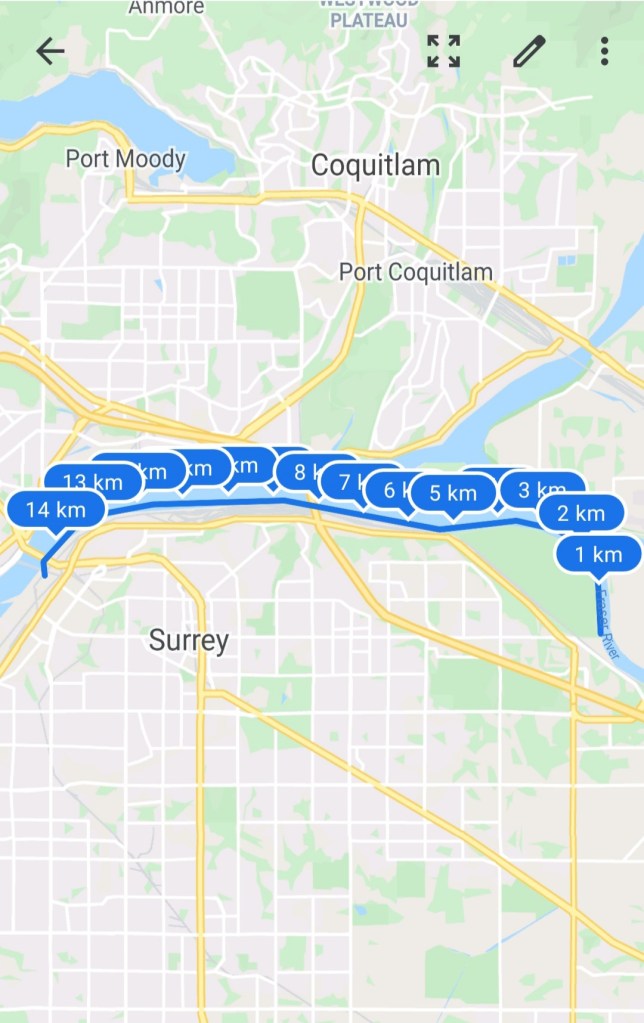This screenshot has width=644, height=1023.
Task: Select the 2 km route marker
Action: (581, 514)
